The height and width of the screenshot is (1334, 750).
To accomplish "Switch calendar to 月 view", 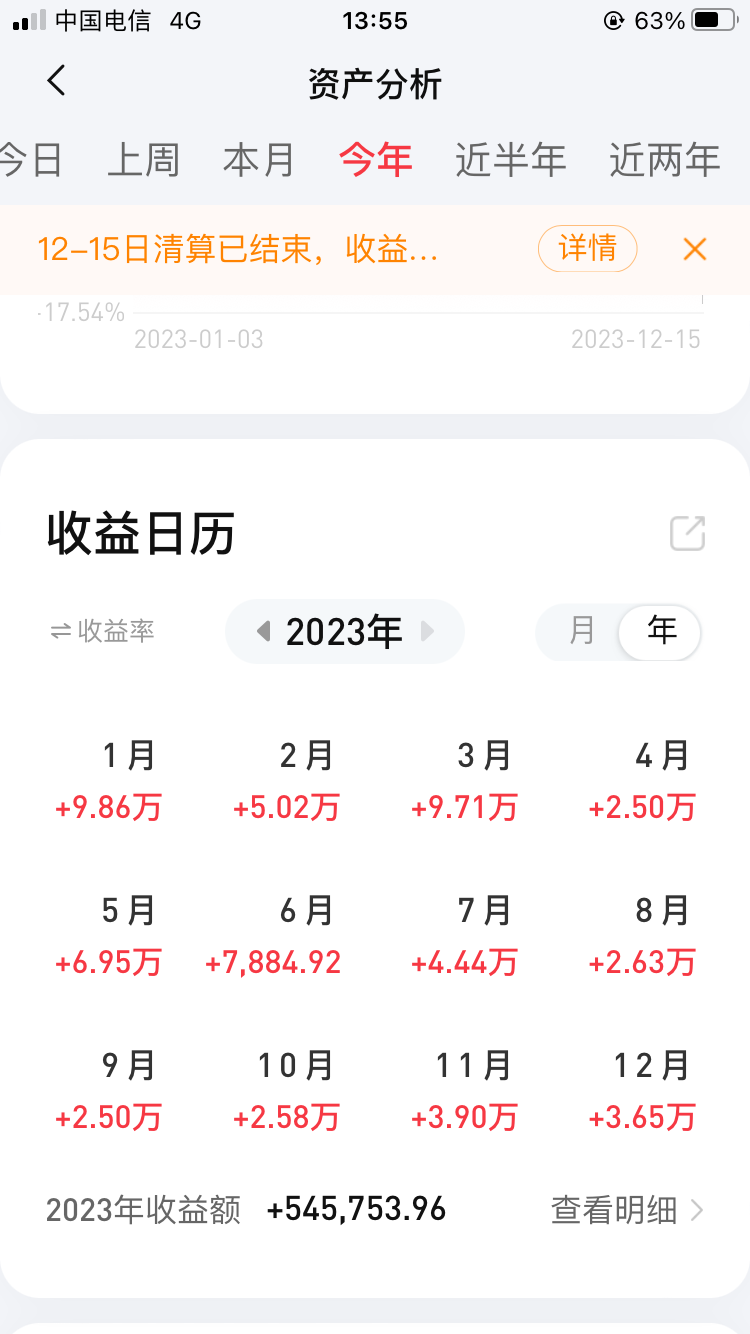I will click(582, 631).
